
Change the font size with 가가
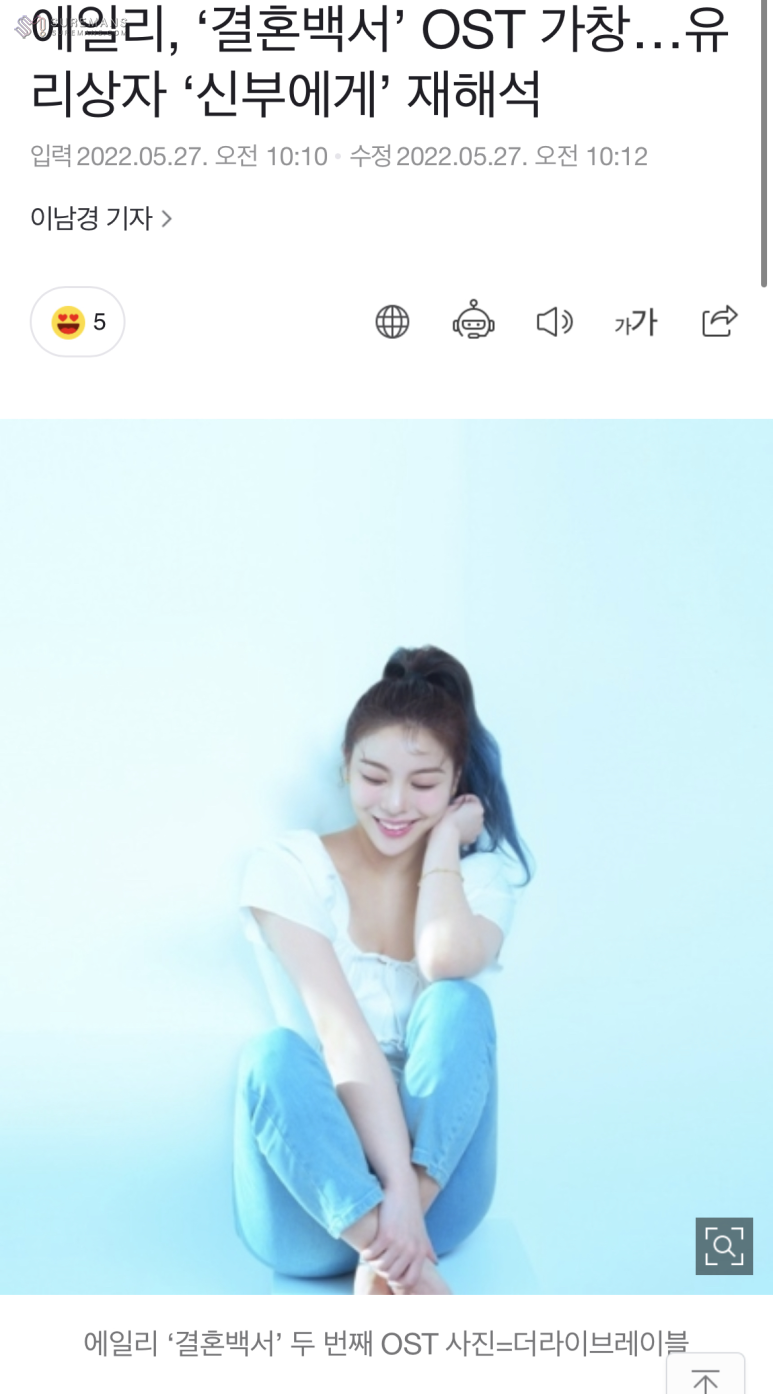pos(635,322)
